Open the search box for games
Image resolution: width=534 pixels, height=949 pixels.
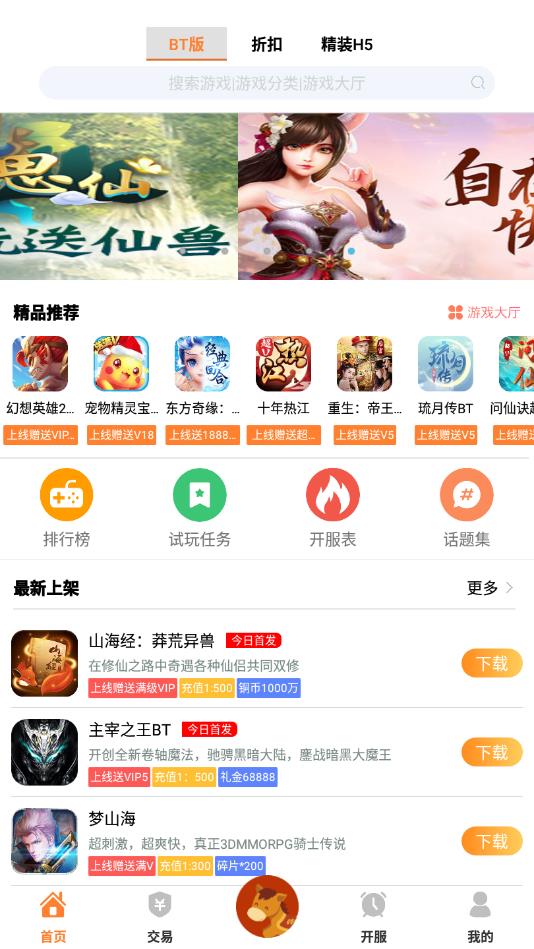click(x=267, y=83)
